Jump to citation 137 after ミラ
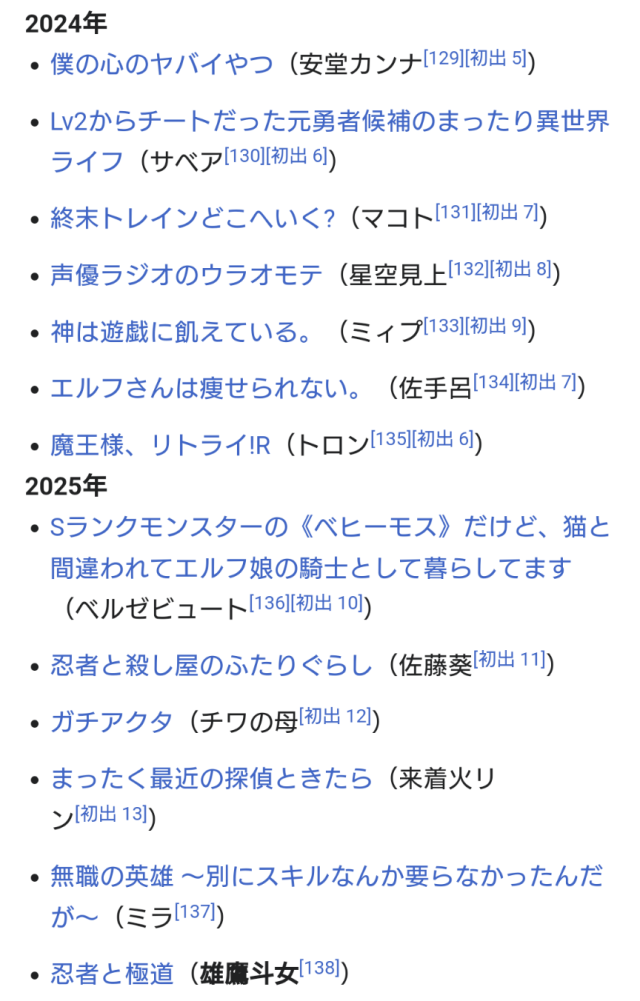 click(x=195, y=910)
